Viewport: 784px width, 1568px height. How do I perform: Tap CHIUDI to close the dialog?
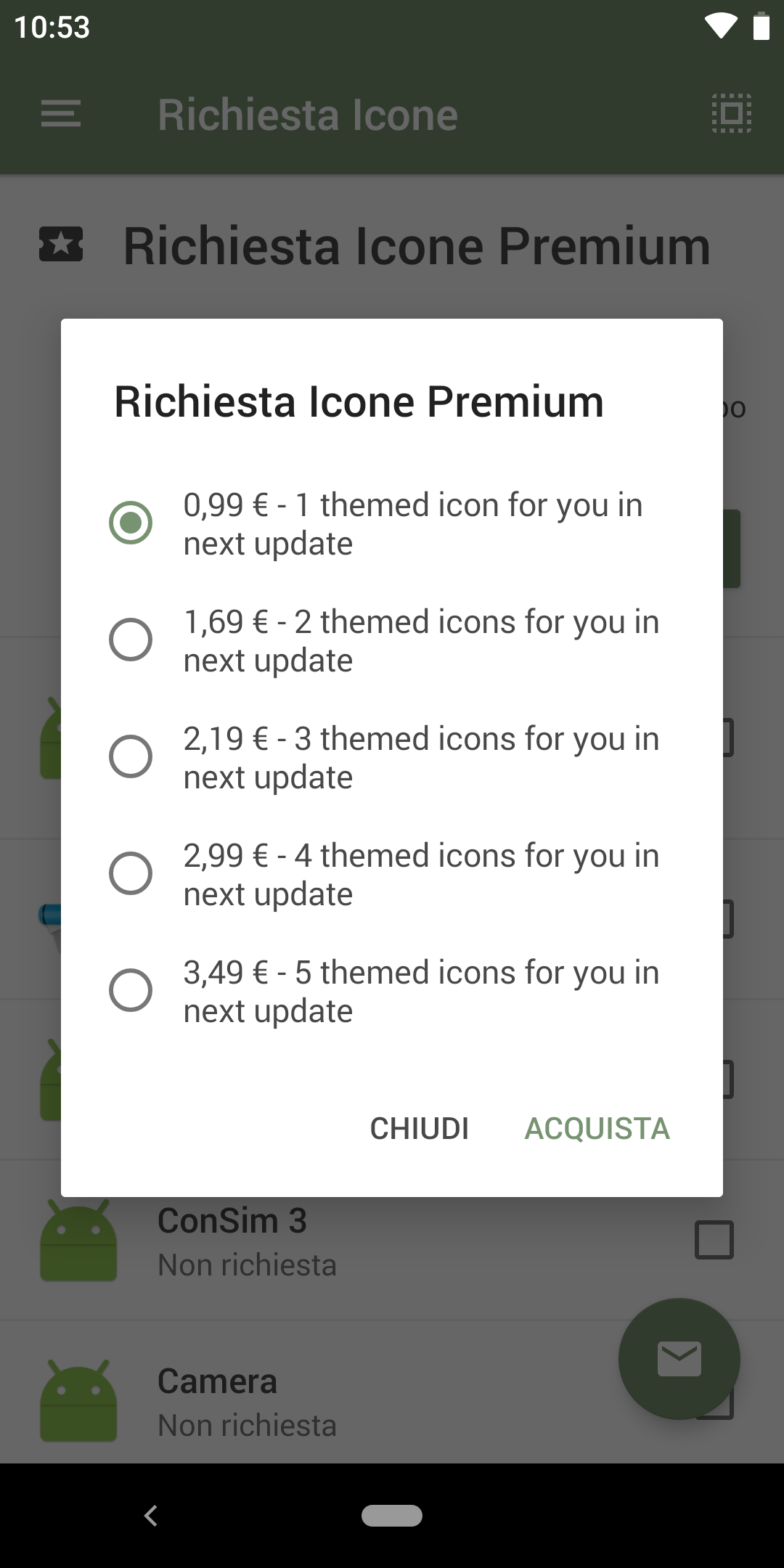tap(420, 1129)
